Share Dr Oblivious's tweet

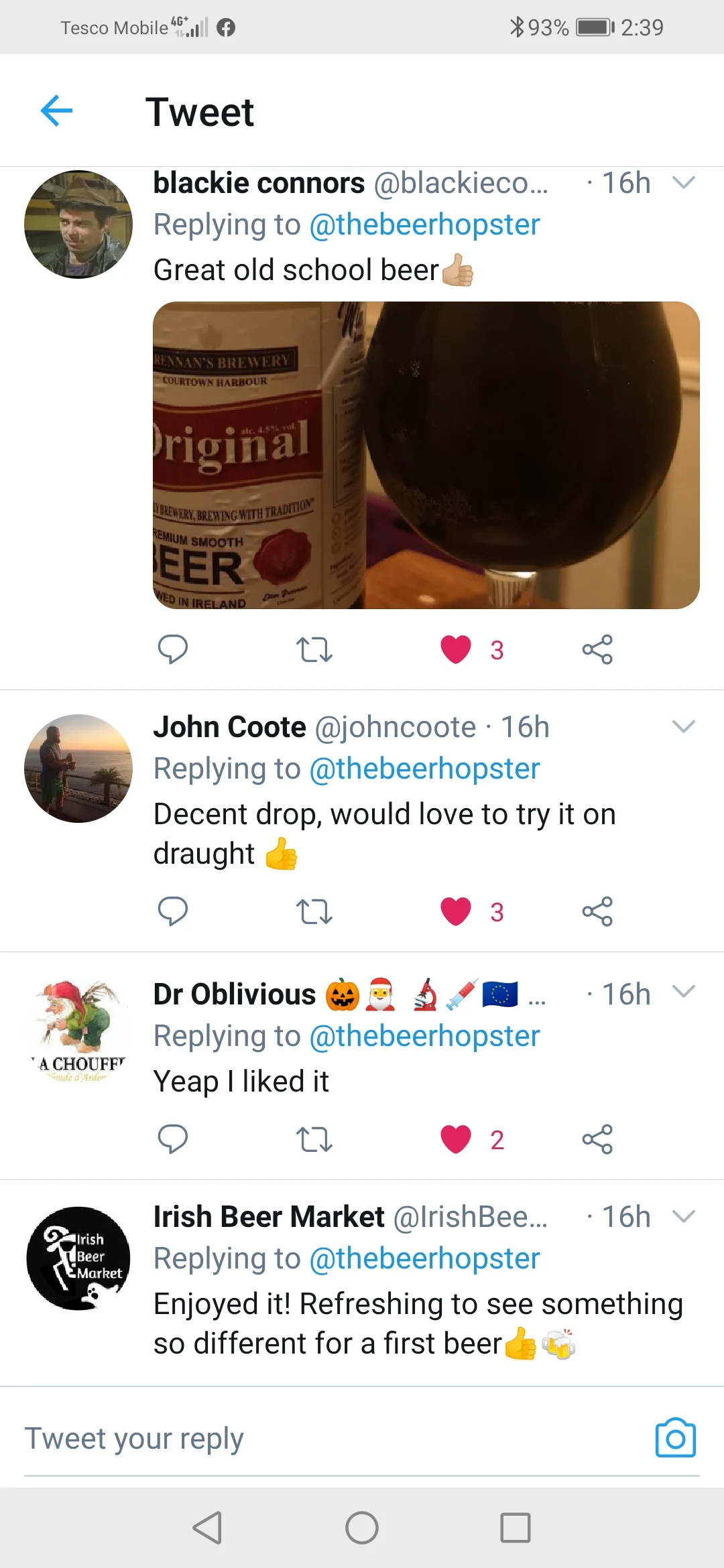597,1139
